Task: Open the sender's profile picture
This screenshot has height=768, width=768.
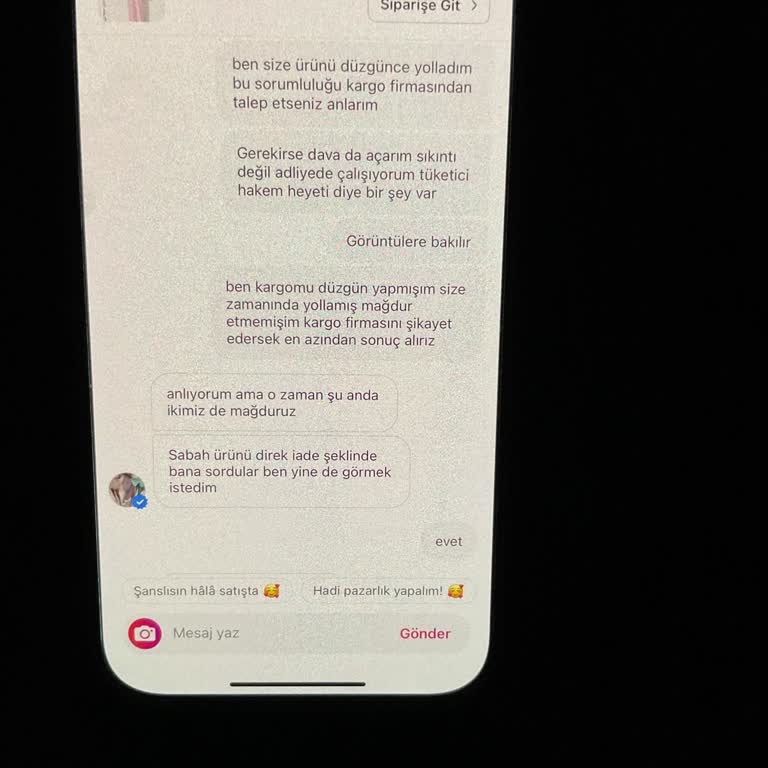Action: point(127,490)
